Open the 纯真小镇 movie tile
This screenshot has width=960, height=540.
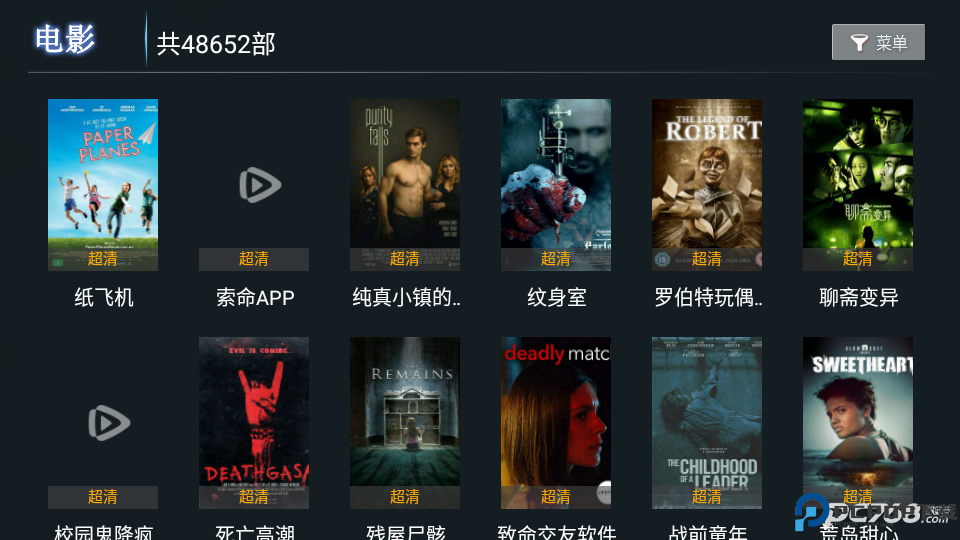[405, 185]
